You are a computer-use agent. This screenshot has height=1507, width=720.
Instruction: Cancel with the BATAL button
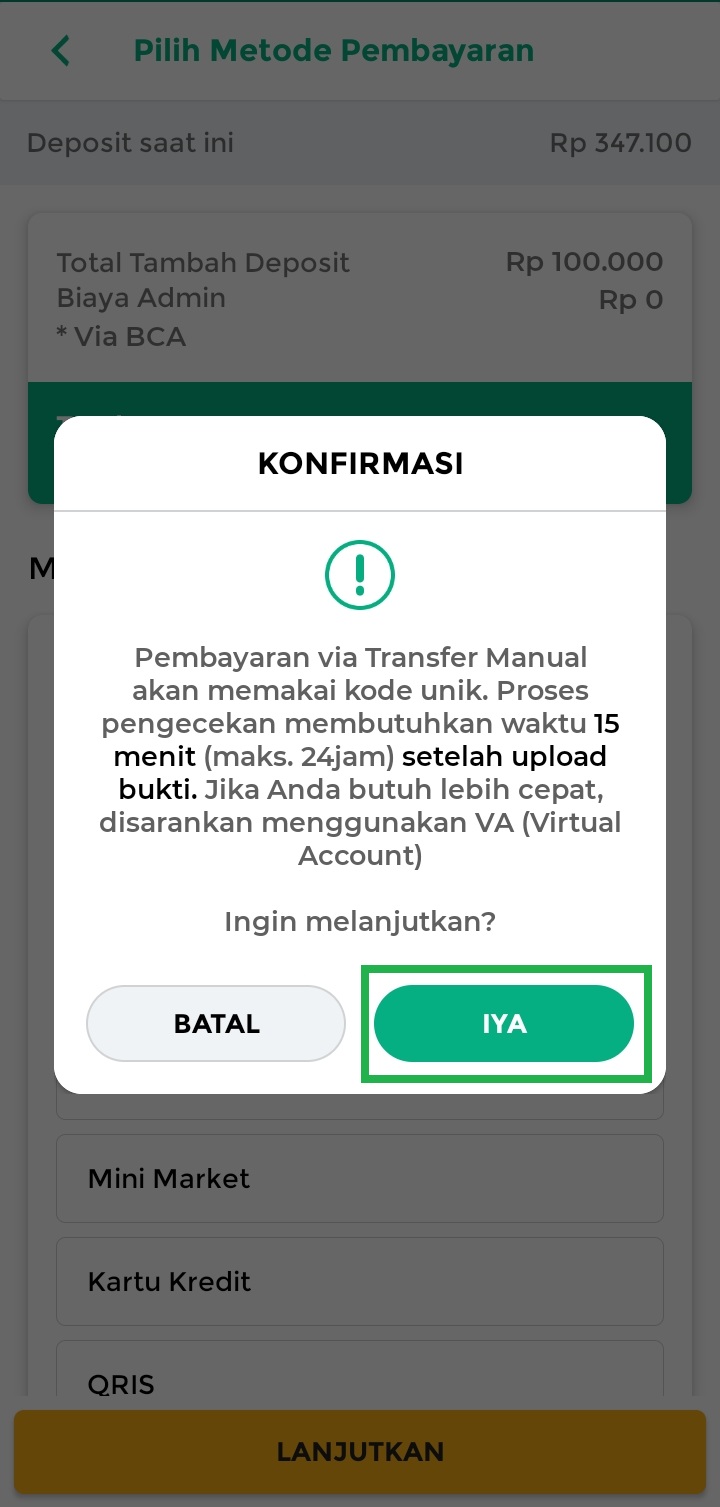click(x=216, y=1023)
